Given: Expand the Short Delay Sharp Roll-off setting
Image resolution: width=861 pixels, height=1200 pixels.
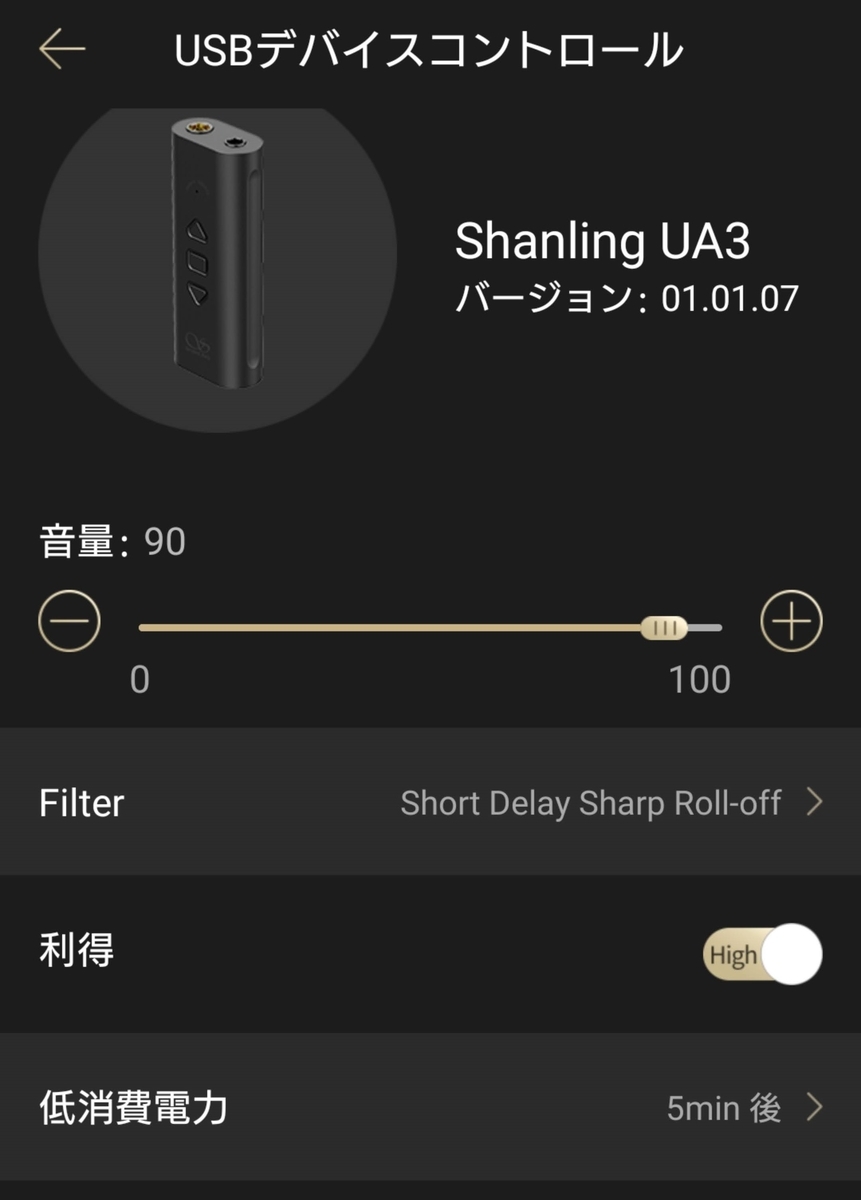Looking at the screenshot, I should coord(590,802).
